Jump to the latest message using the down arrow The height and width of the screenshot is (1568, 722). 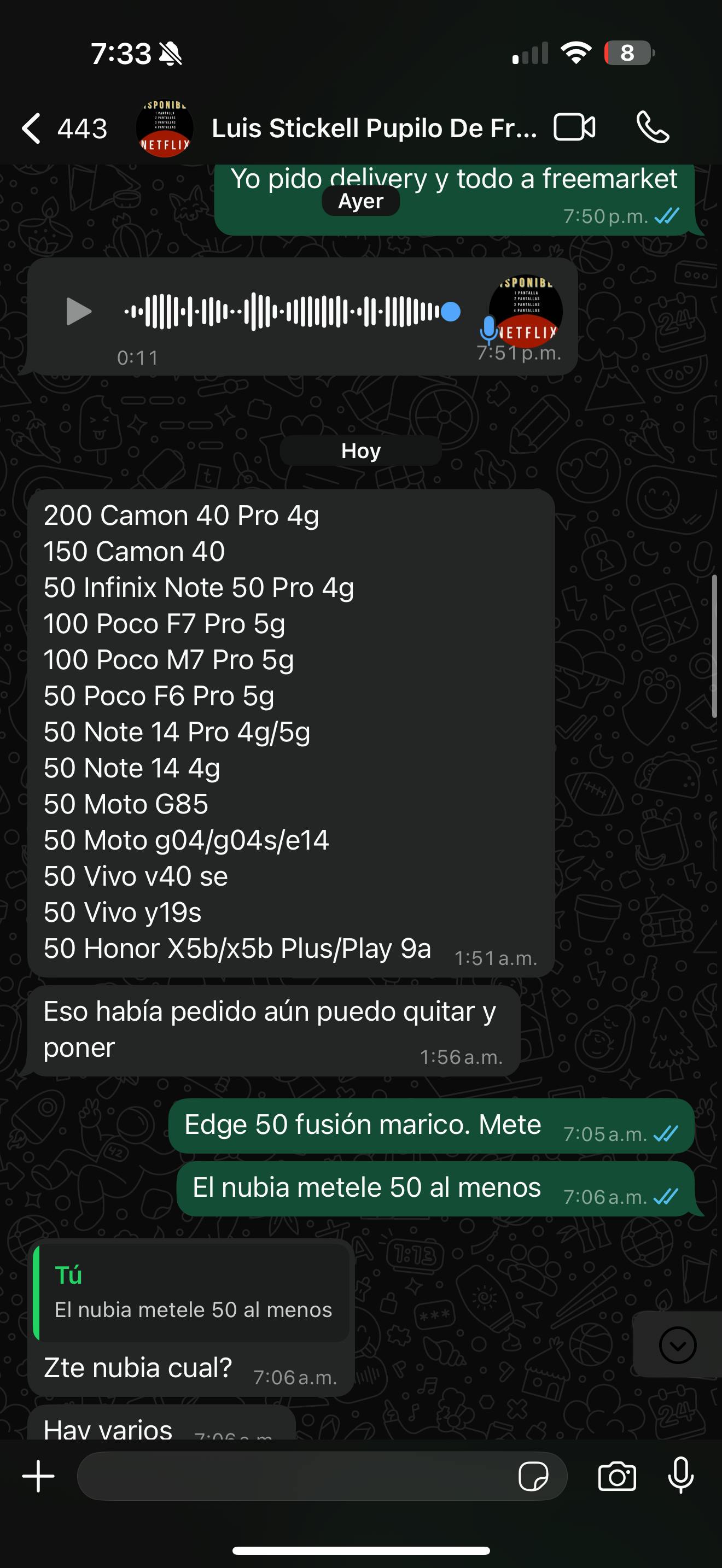[678, 1344]
